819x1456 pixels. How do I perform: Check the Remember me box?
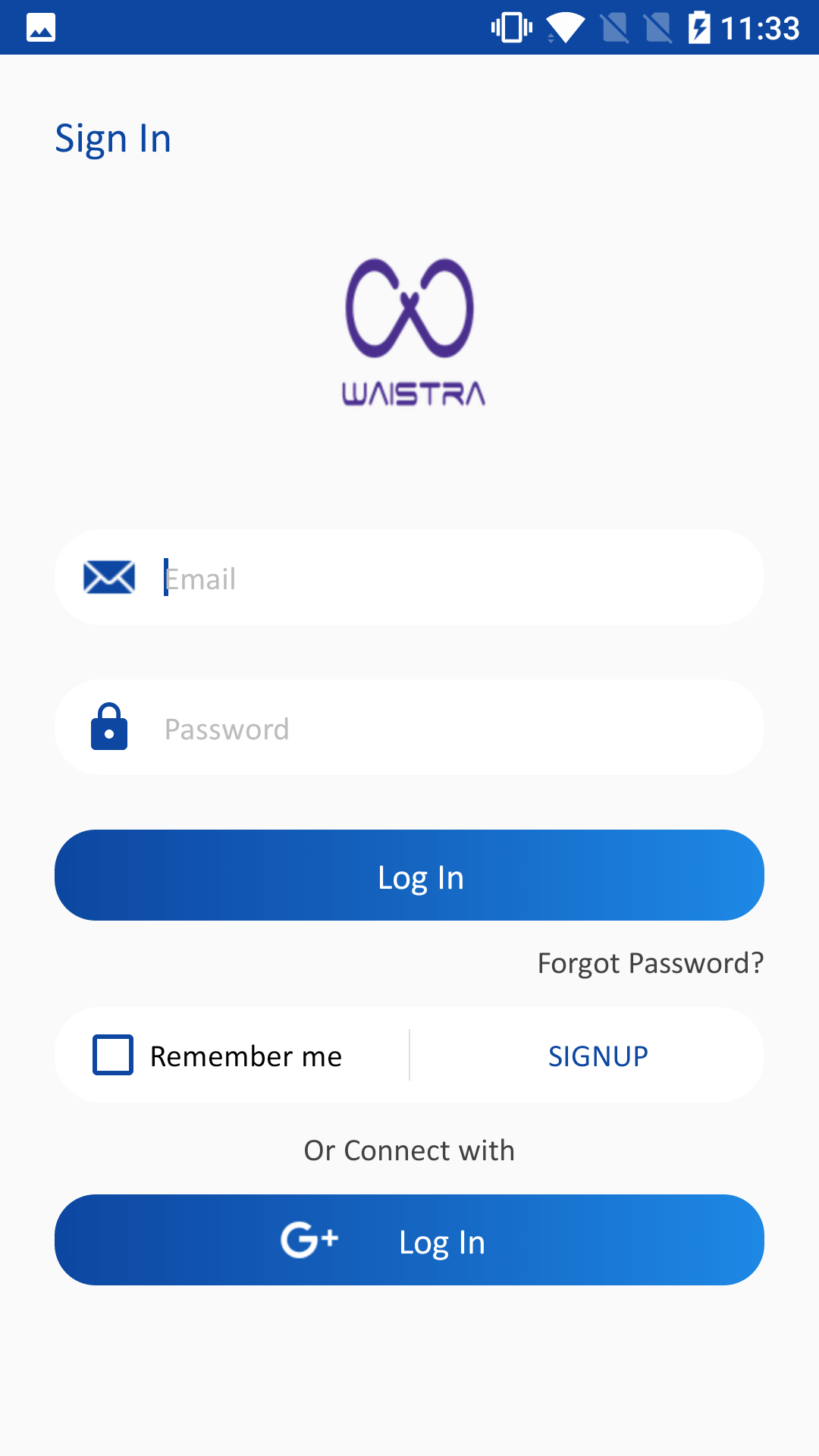click(113, 1055)
